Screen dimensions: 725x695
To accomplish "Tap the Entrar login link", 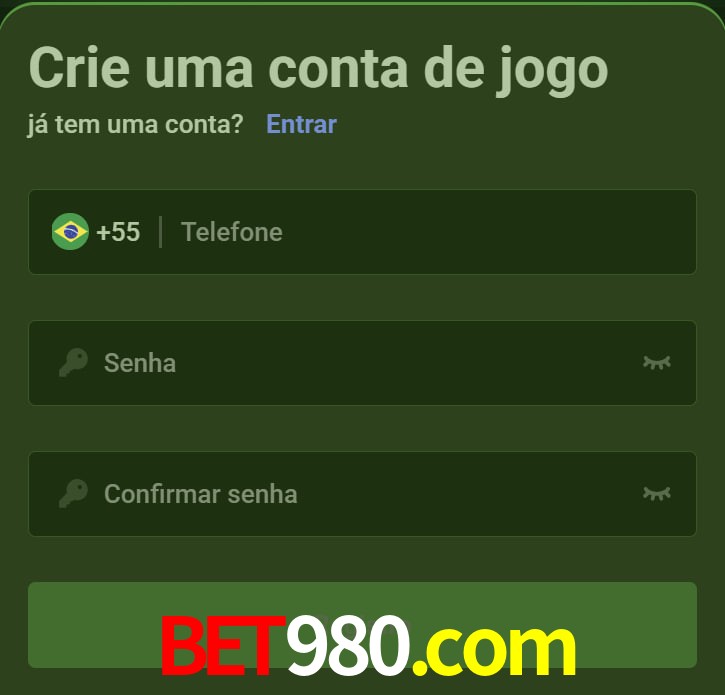I will click(x=301, y=124).
